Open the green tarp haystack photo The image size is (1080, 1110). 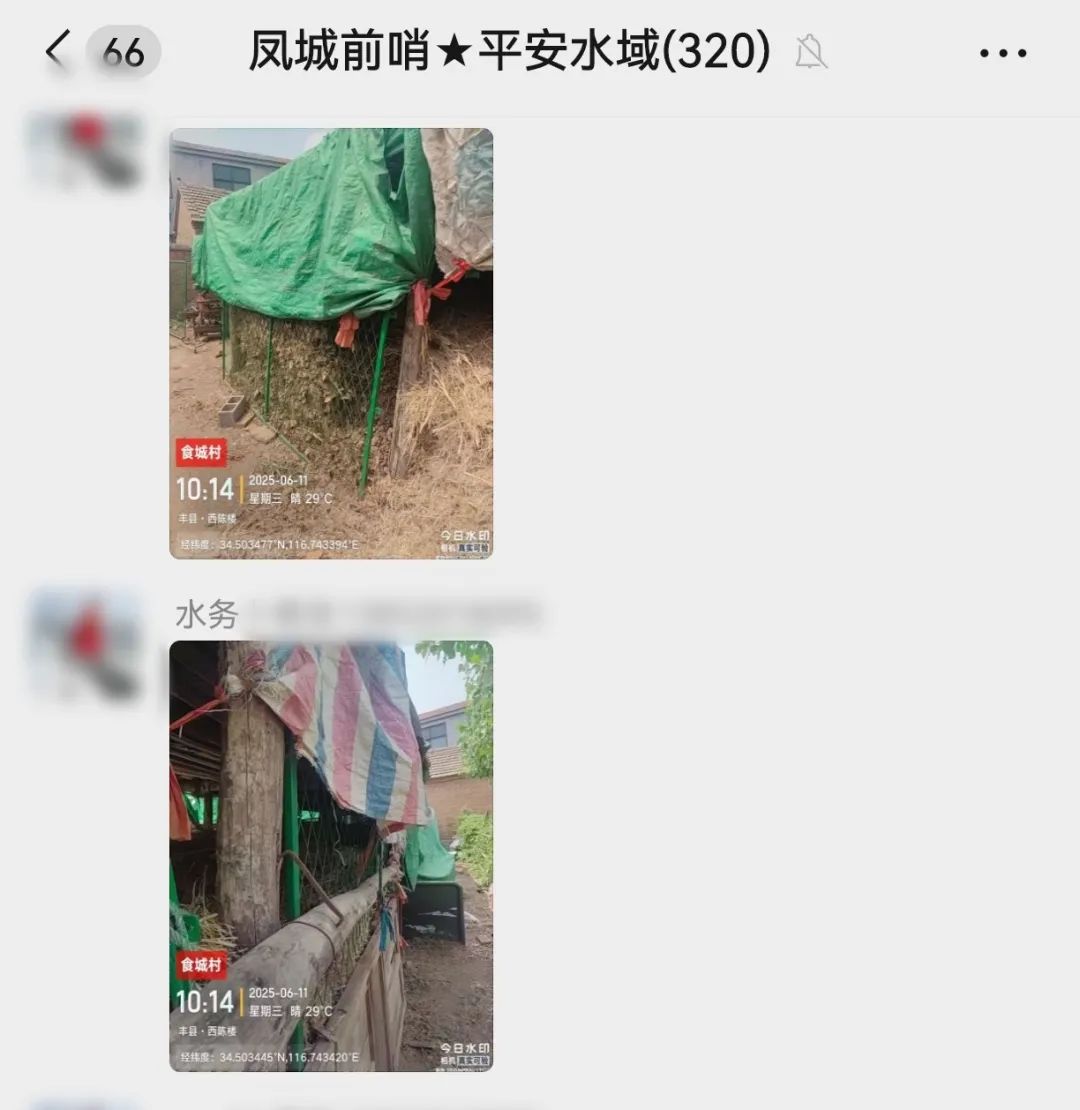331,343
